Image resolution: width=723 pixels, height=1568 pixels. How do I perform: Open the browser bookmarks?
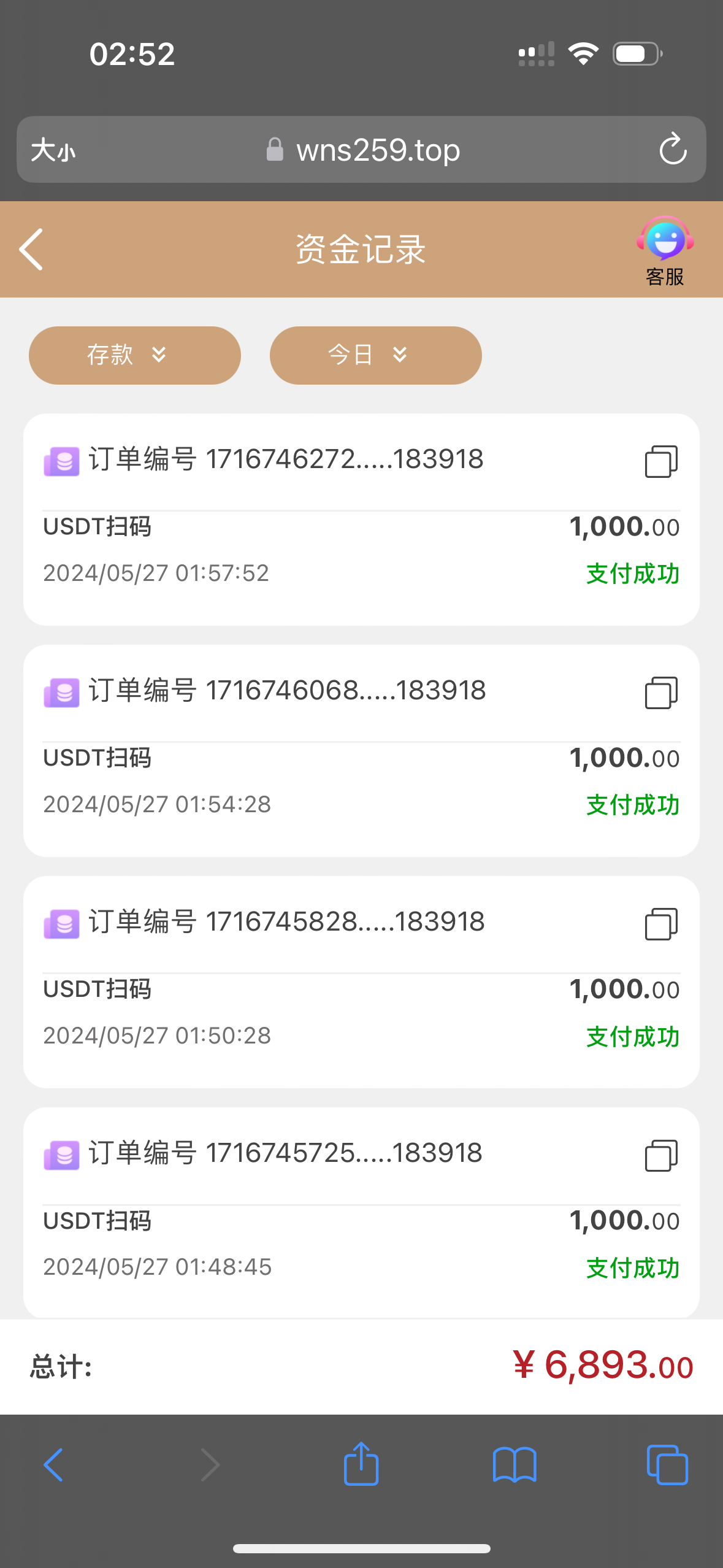coord(515,1464)
